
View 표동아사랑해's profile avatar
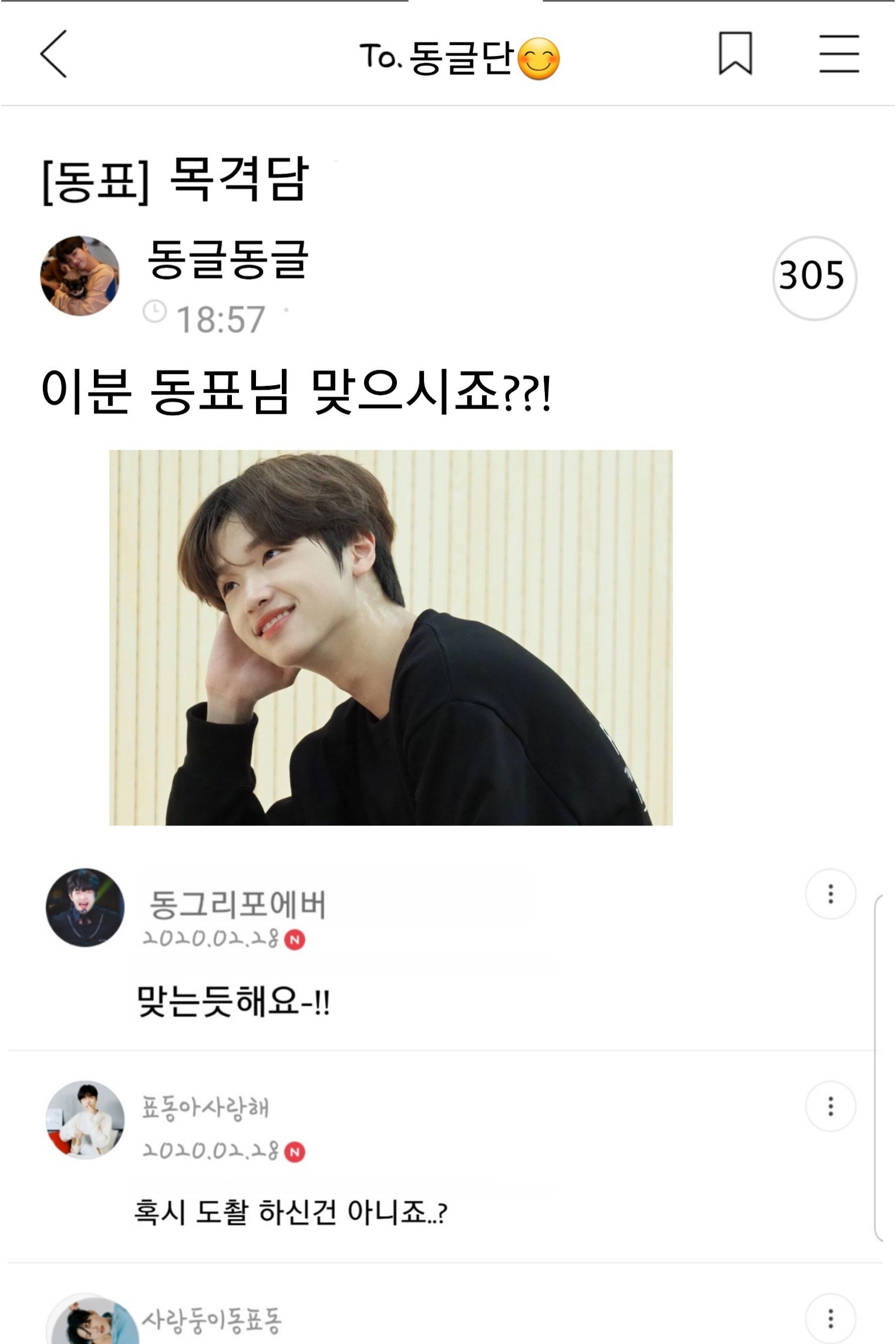click(85, 1120)
